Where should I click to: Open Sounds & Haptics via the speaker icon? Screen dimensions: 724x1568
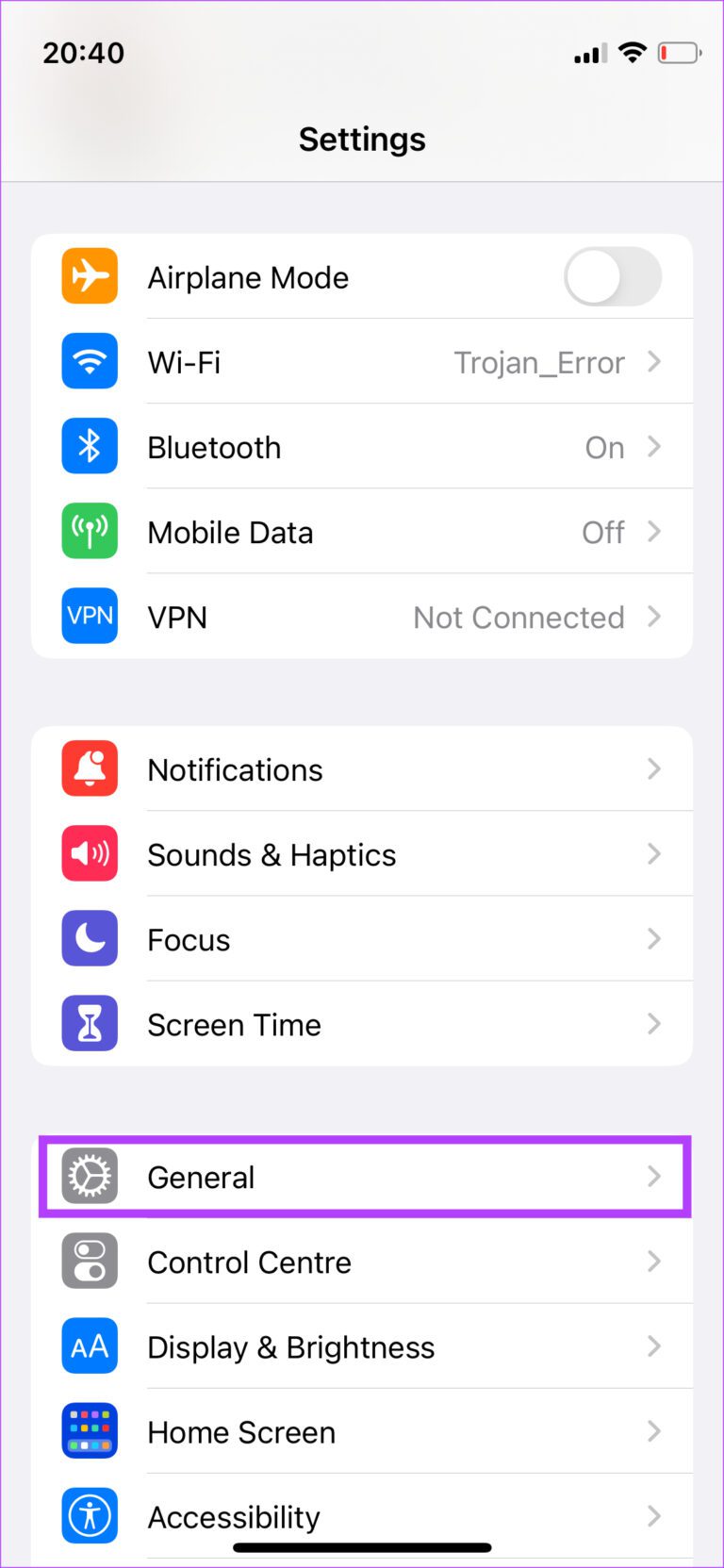tap(89, 853)
